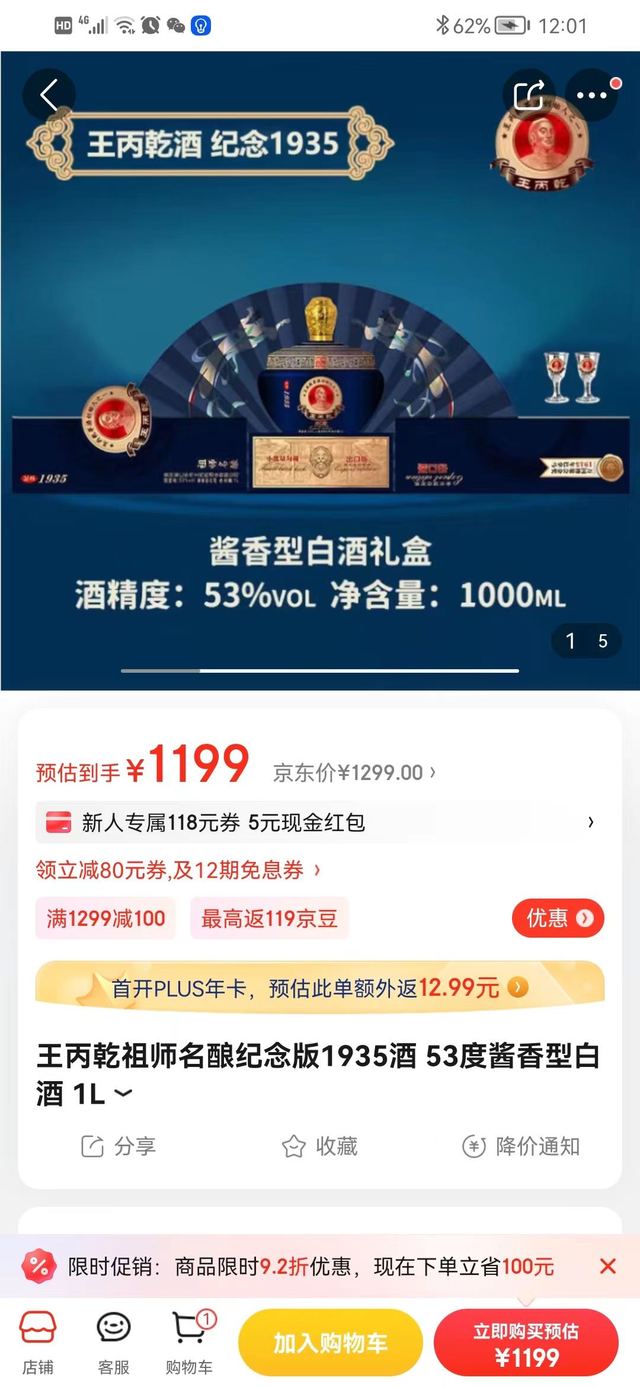Open the 最高返119京豆 reward chip

point(269,918)
